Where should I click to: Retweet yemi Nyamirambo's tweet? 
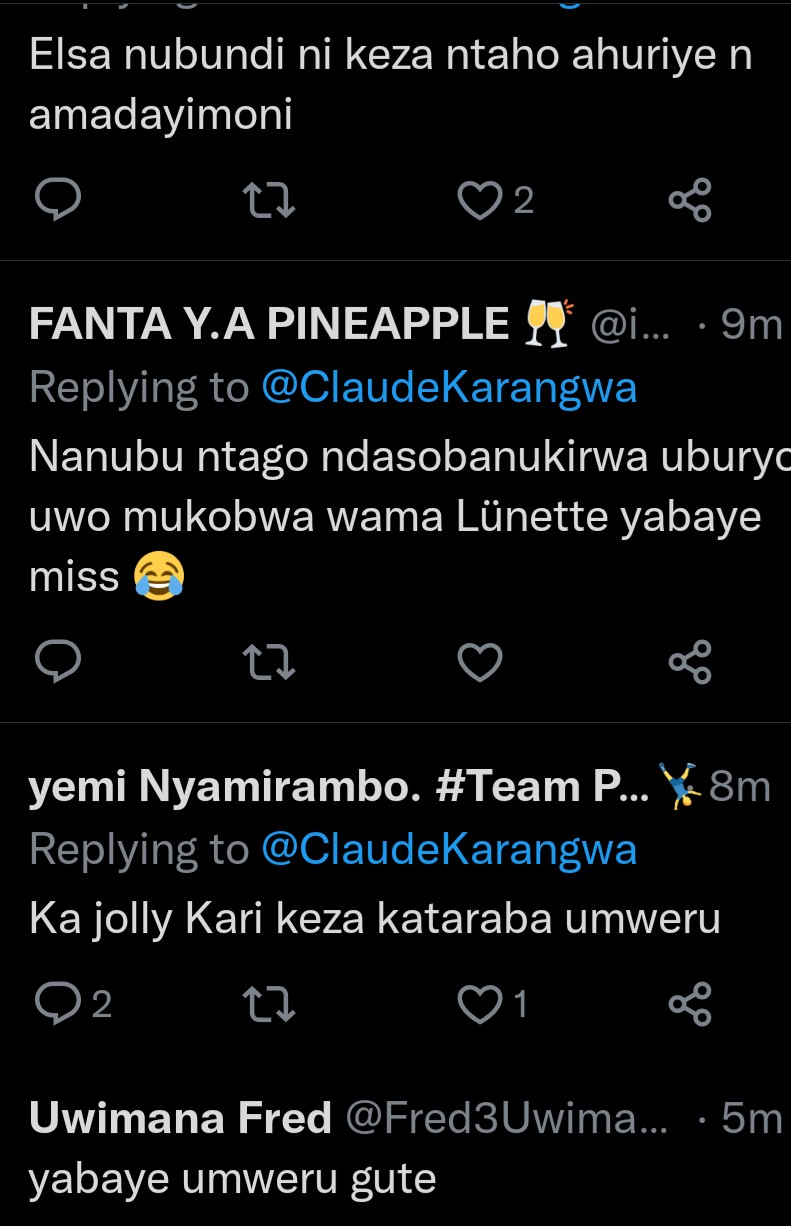coord(269,1004)
